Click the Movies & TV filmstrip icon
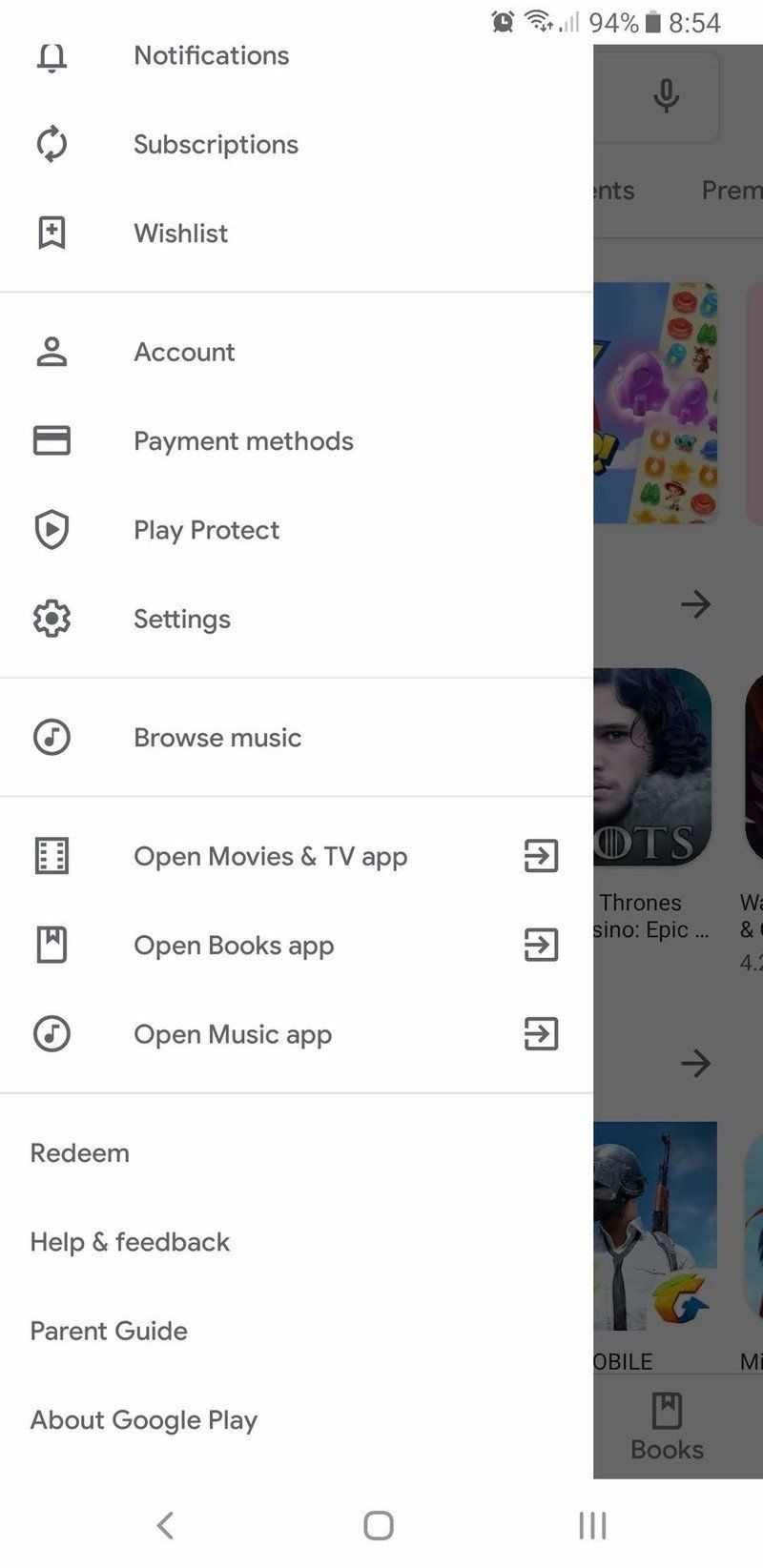The image size is (763, 1568). pyautogui.click(x=52, y=856)
